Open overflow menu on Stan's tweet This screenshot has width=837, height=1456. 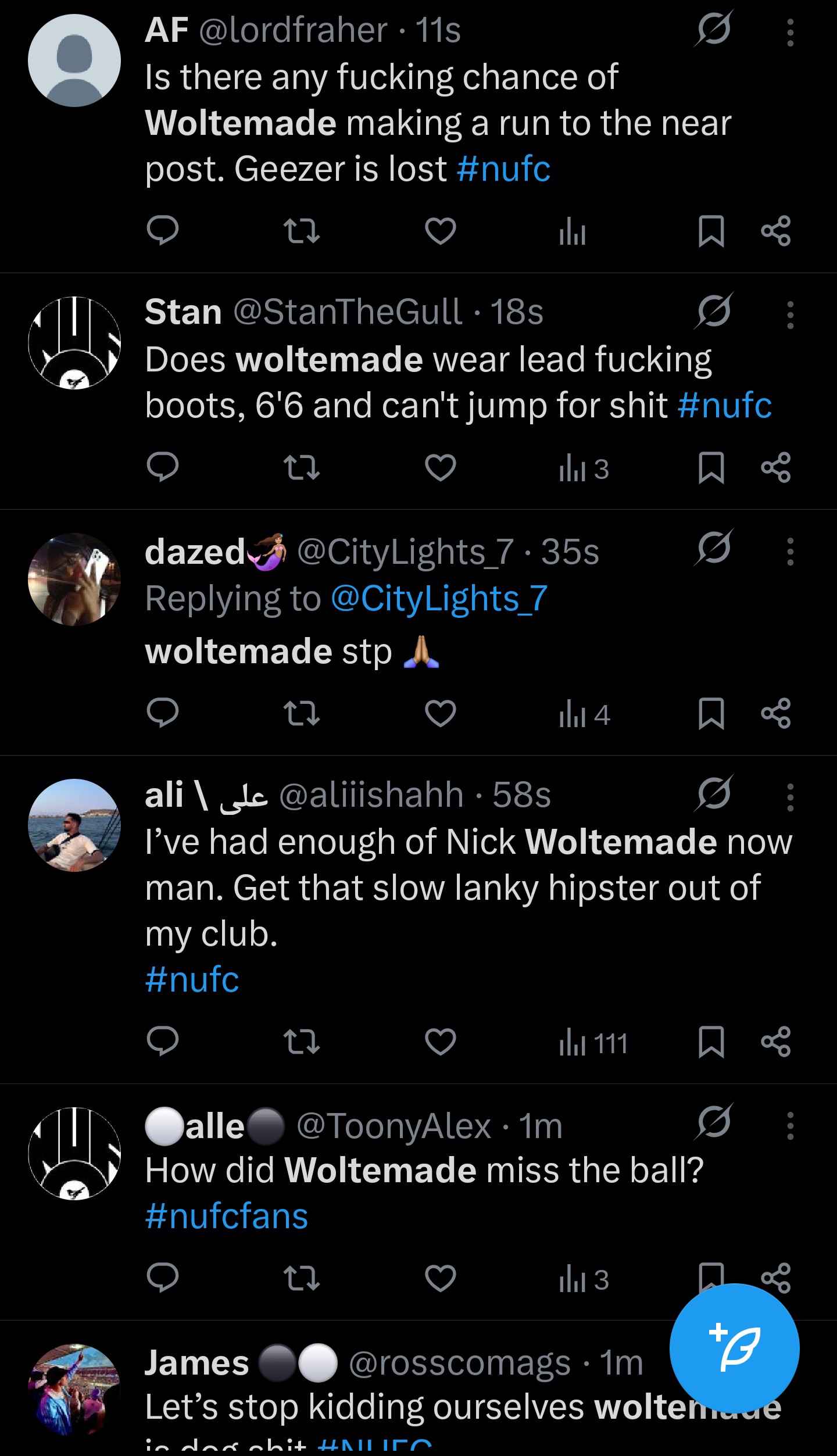tap(790, 314)
